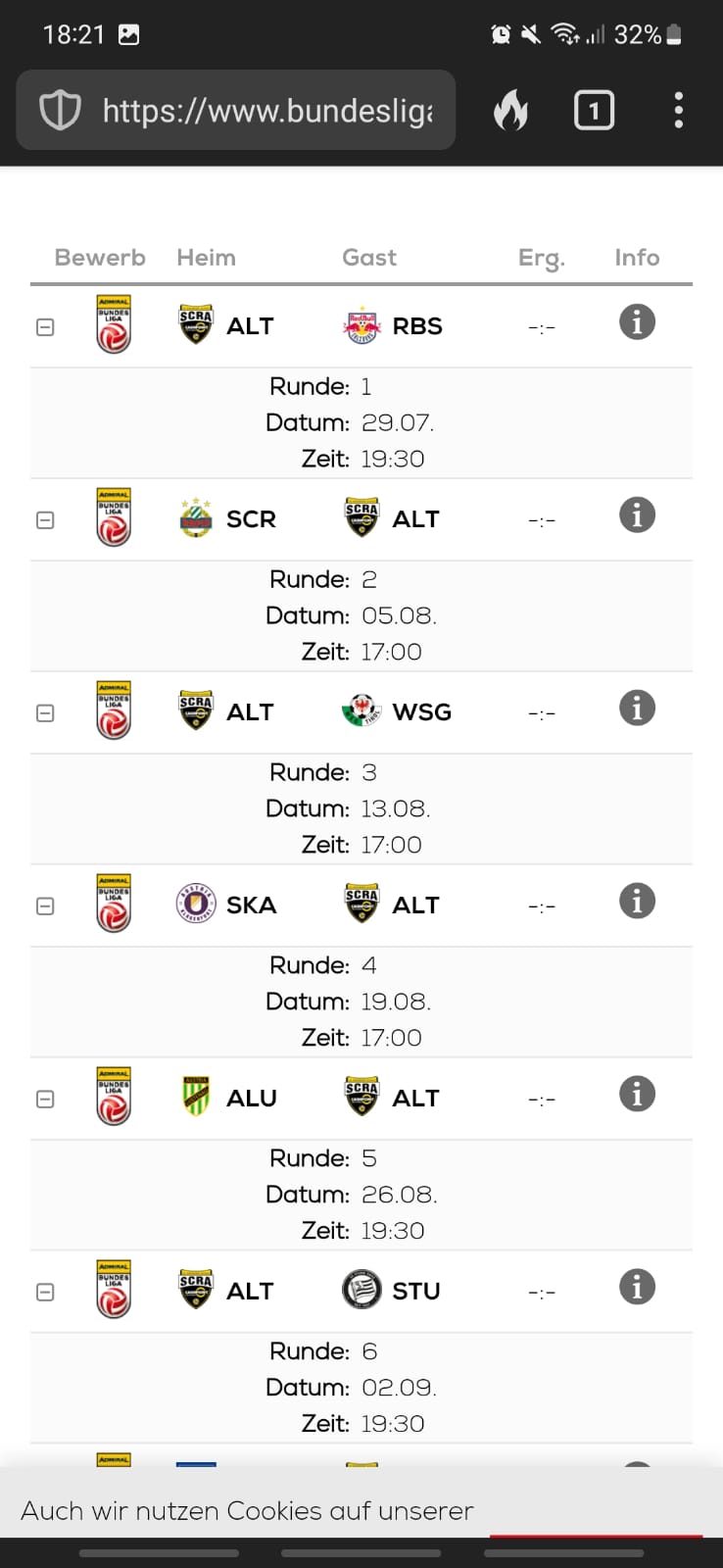This screenshot has height=1568, width=723.
Task: Collapse the SKA vs ALT match row
Action: pyautogui.click(x=45, y=906)
